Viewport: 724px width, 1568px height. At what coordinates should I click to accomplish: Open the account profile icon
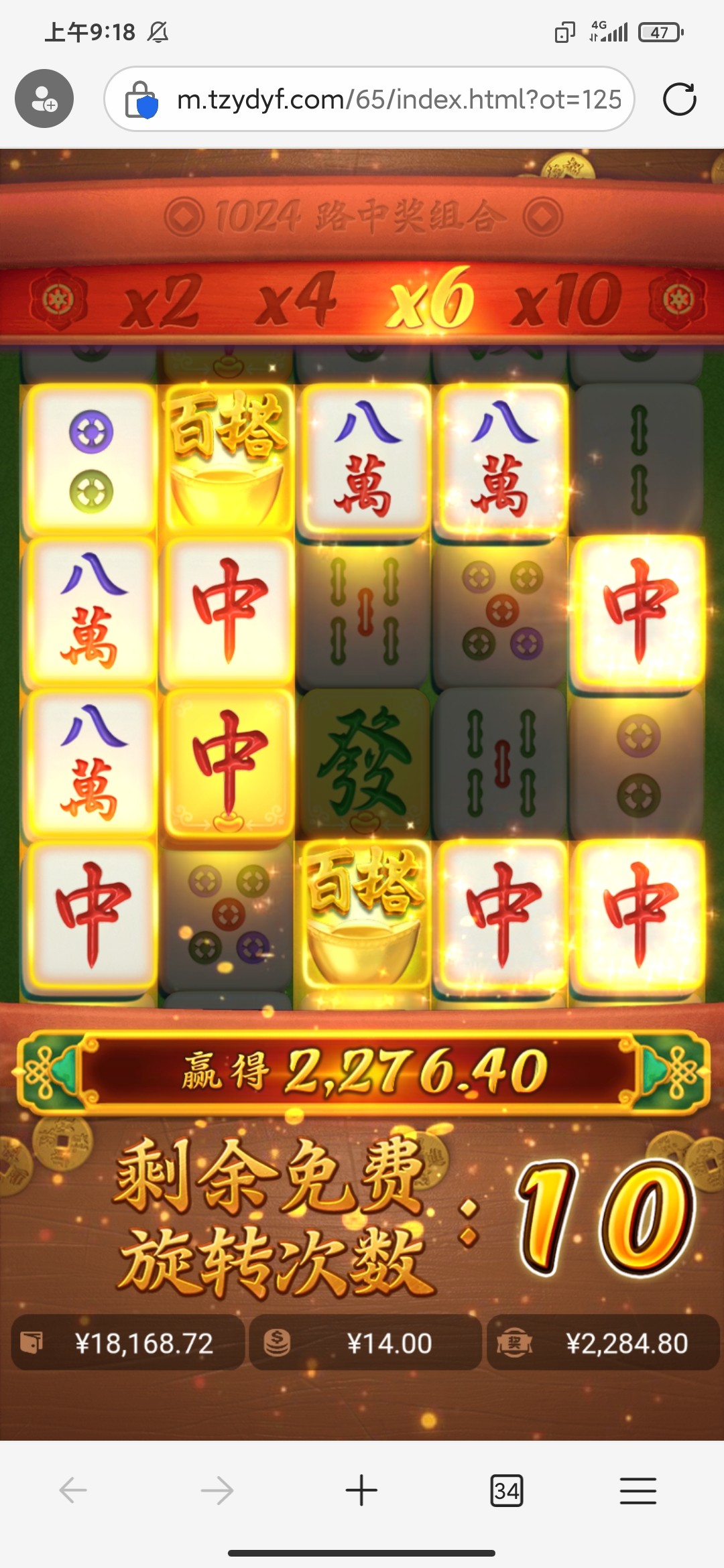pyautogui.click(x=44, y=99)
